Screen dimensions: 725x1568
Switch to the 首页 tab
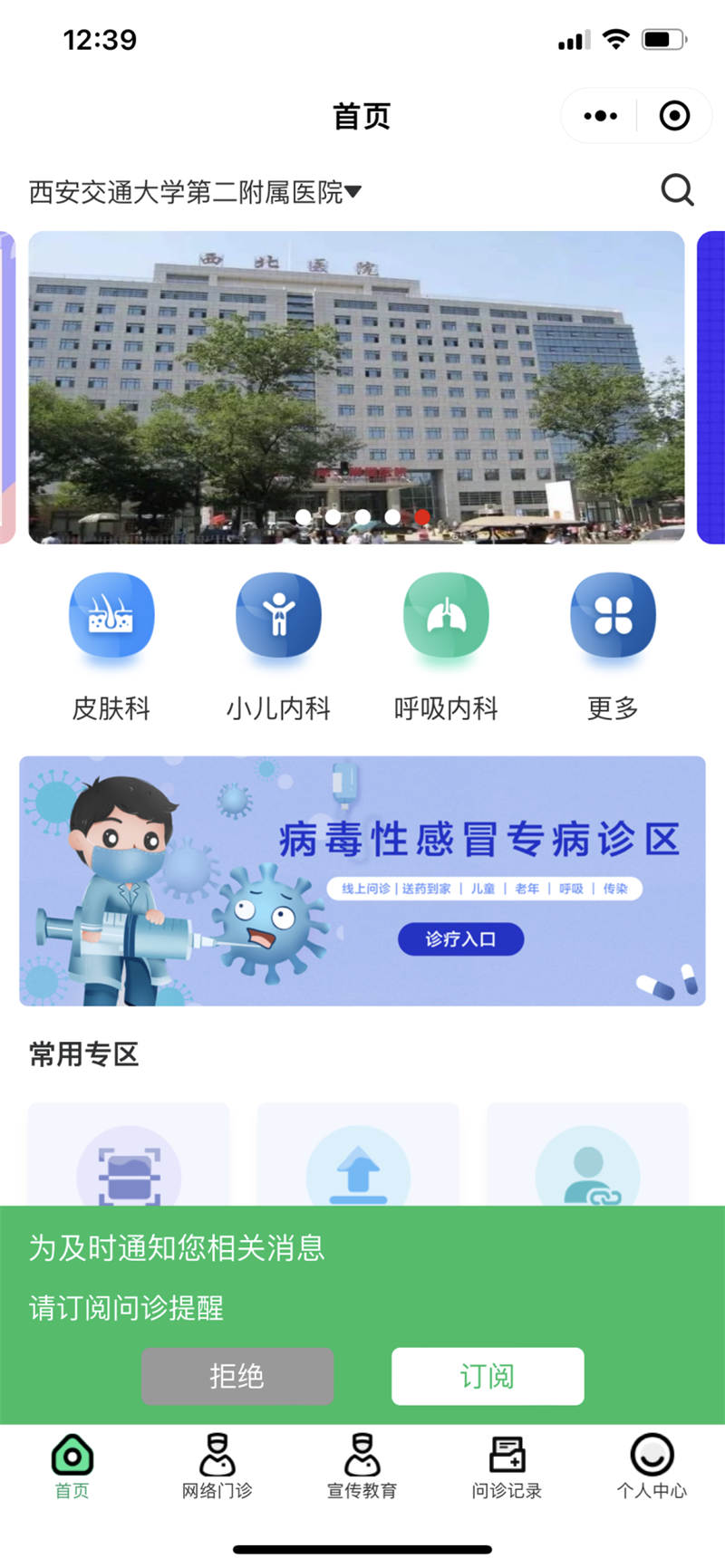point(72,1467)
